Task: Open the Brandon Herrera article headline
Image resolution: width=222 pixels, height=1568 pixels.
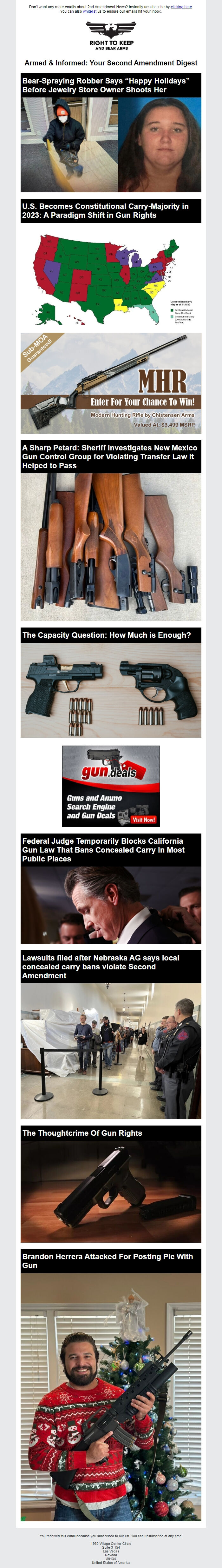Action: 107,1261
